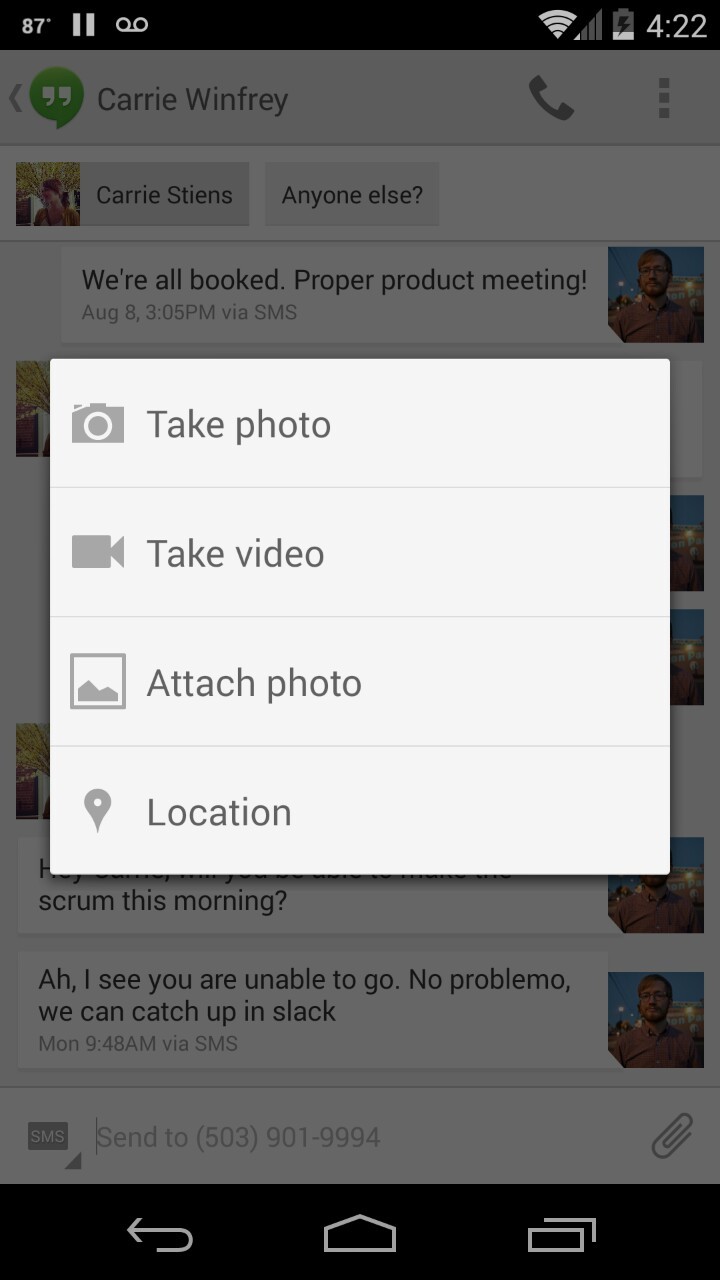Share your Location
The height and width of the screenshot is (1280, 720).
pyautogui.click(x=359, y=812)
